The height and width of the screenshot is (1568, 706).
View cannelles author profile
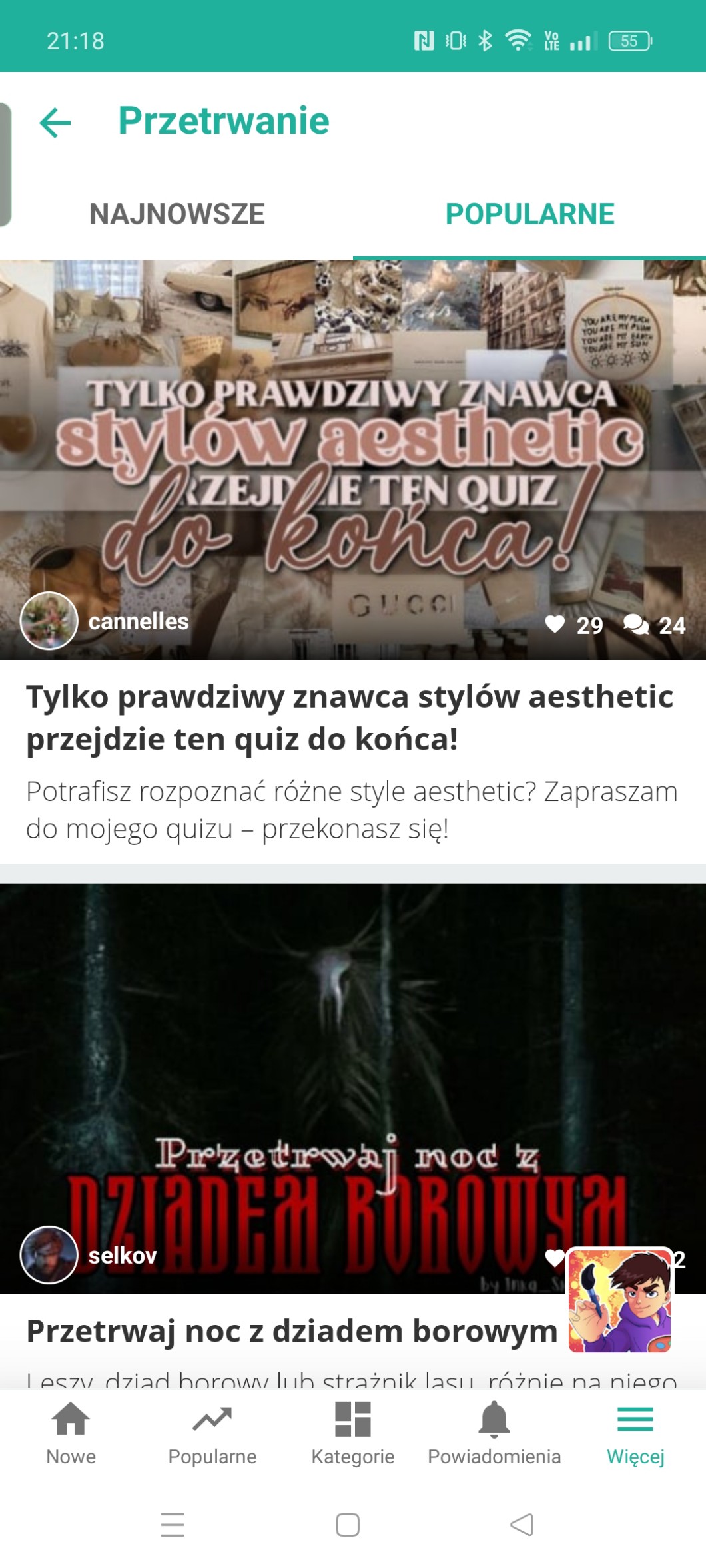click(x=49, y=621)
